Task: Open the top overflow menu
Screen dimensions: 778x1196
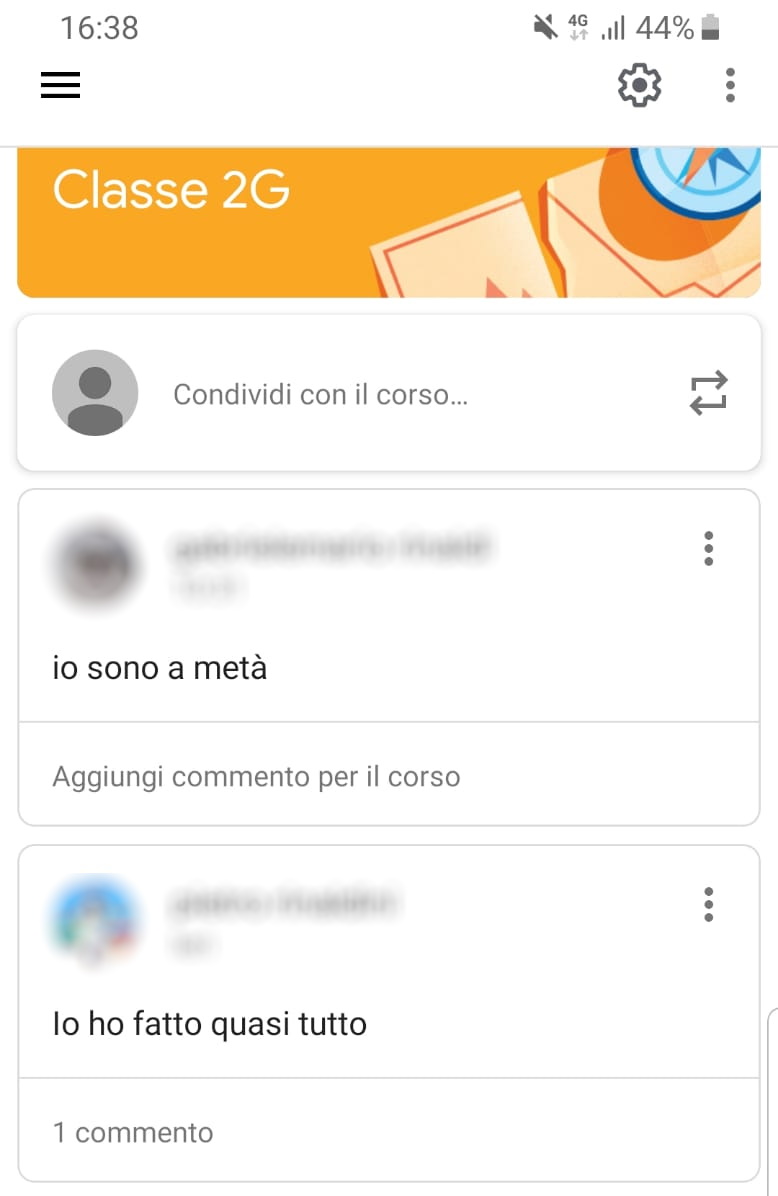Action: coord(729,86)
